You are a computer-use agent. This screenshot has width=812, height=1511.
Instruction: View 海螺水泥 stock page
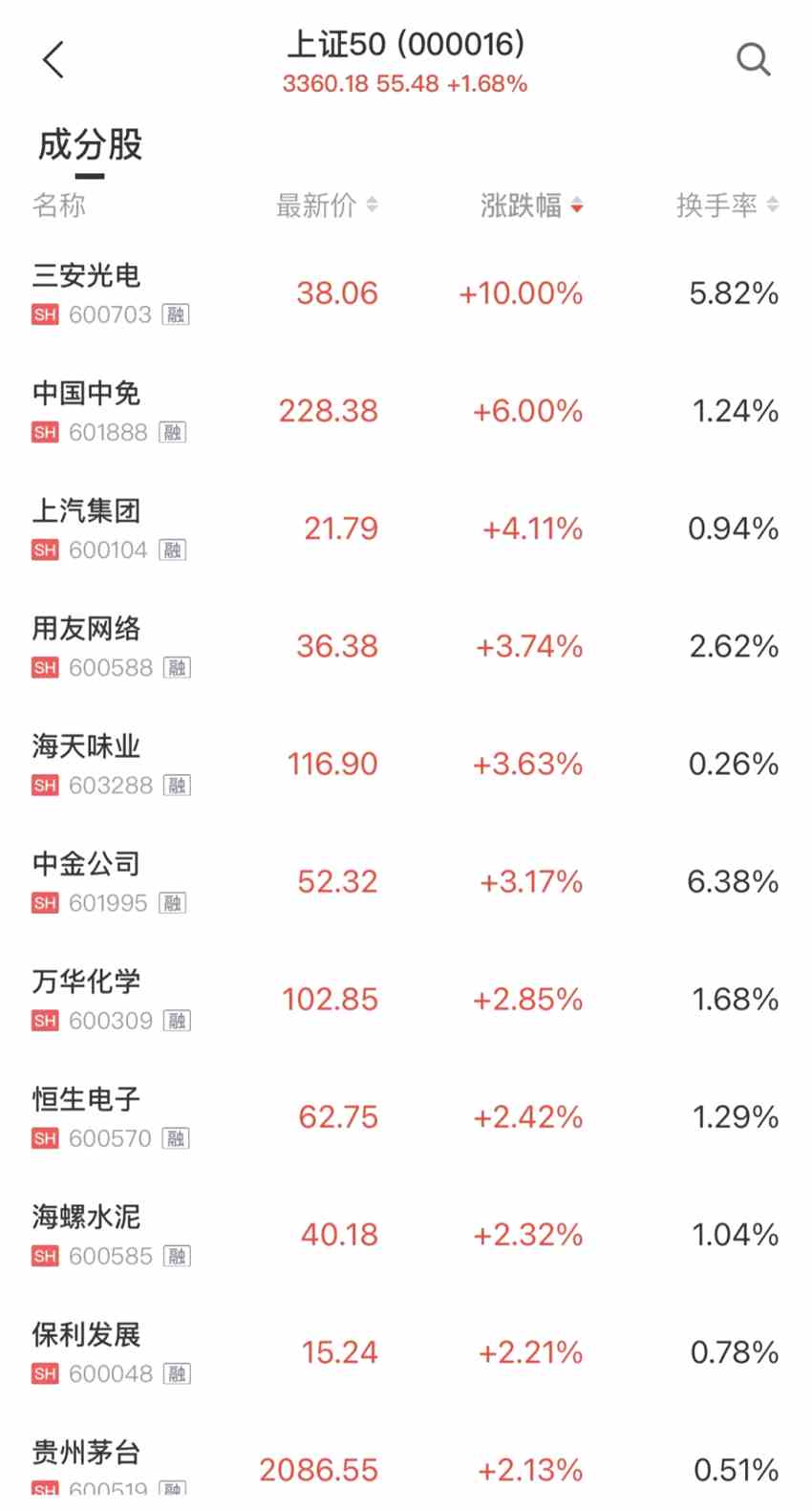(86, 1217)
